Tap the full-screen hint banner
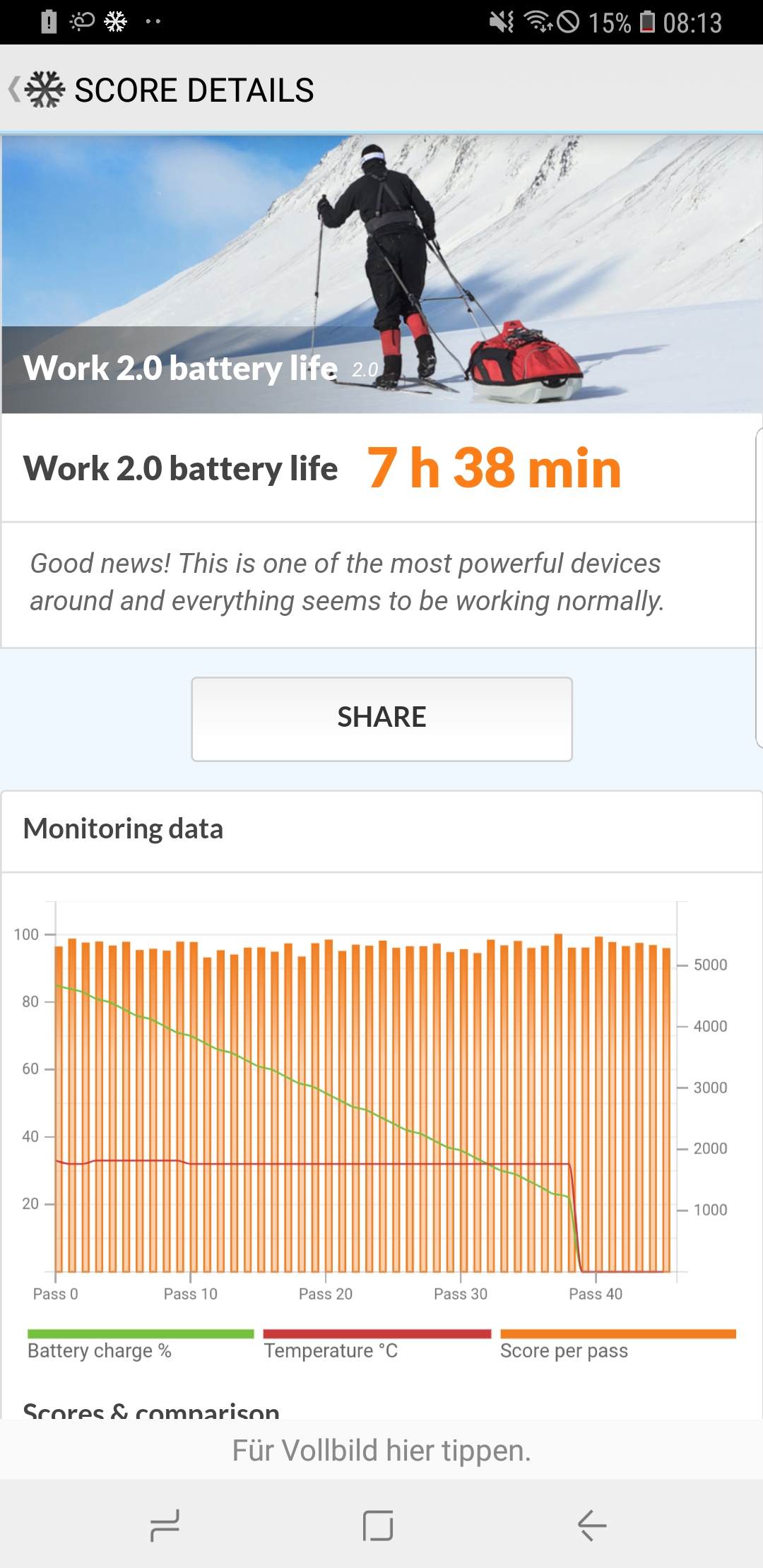 click(x=381, y=1450)
